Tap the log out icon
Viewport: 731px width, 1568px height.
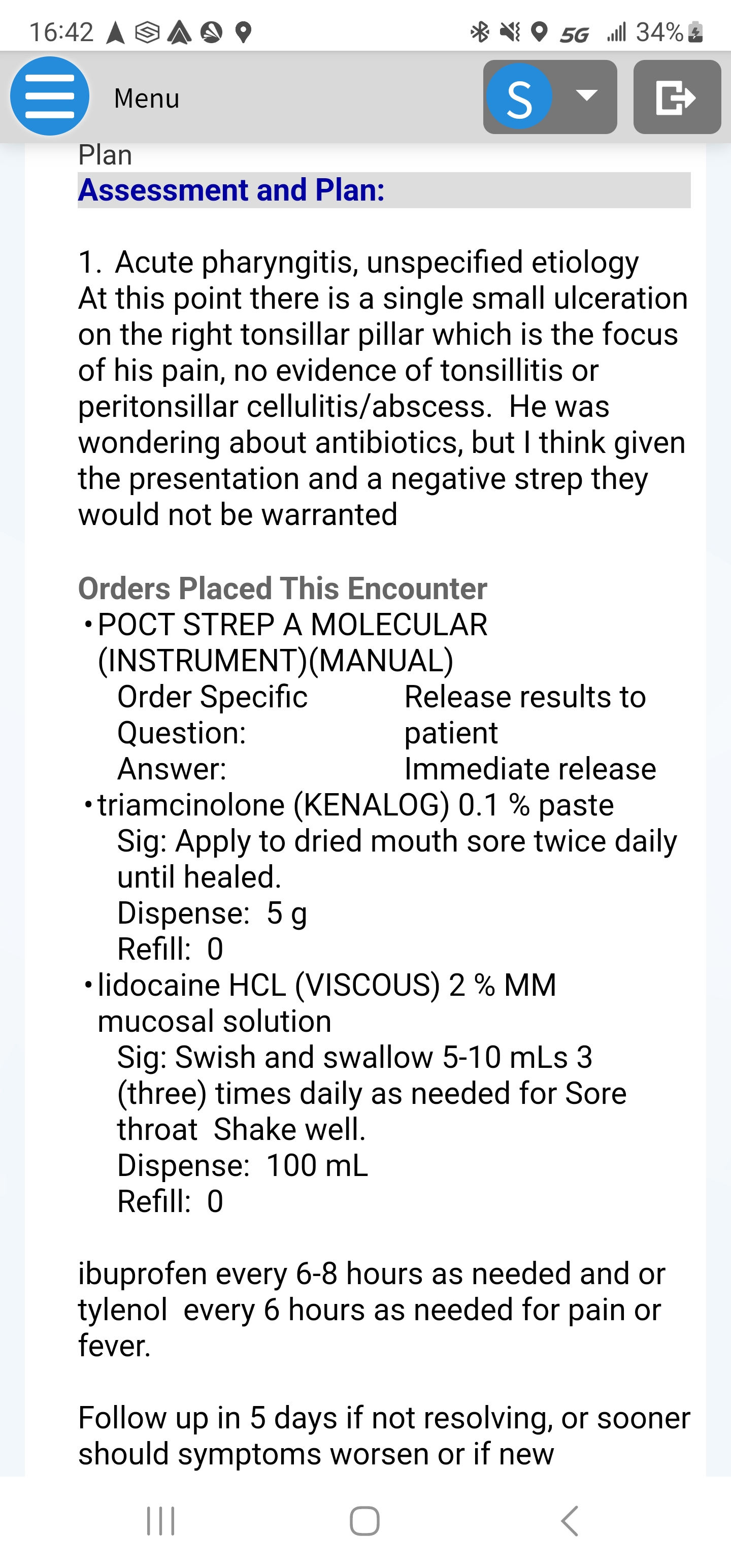(676, 97)
